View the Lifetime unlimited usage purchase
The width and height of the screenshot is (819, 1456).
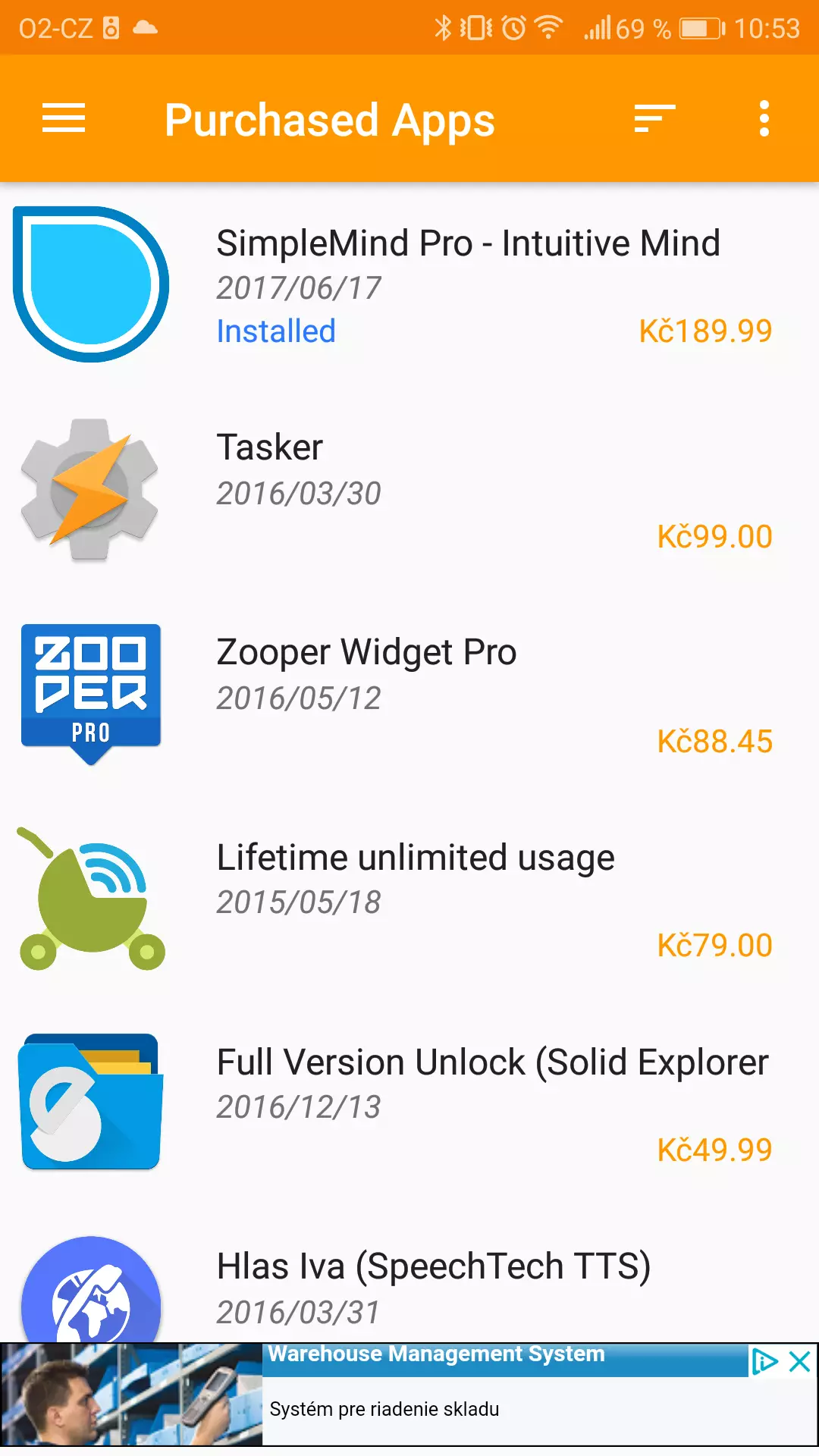409,899
